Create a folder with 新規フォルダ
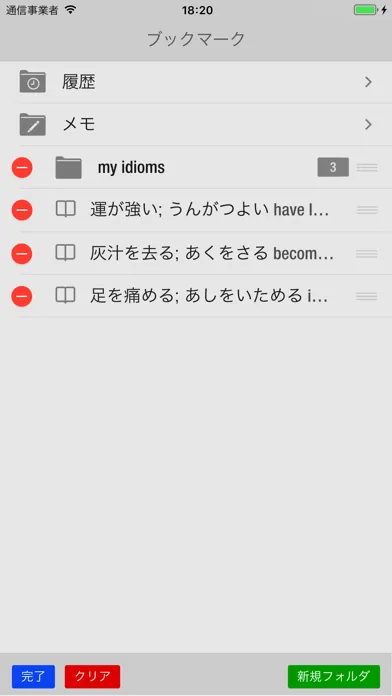The width and height of the screenshot is (392, 696). (x=334, y=676)
